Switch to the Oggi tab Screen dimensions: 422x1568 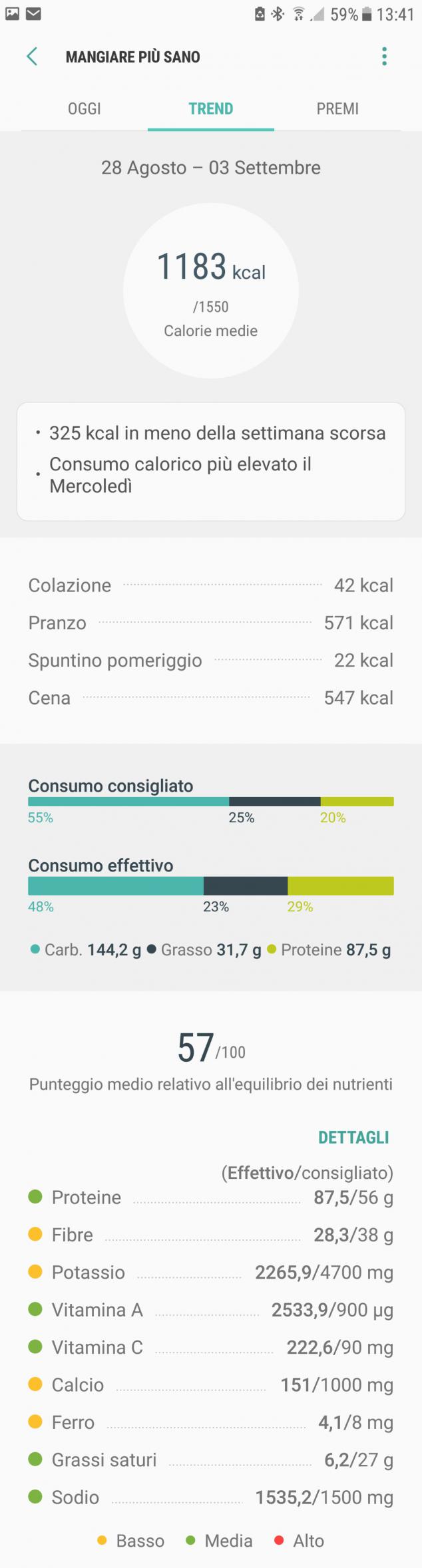click(x=85, y=108)
